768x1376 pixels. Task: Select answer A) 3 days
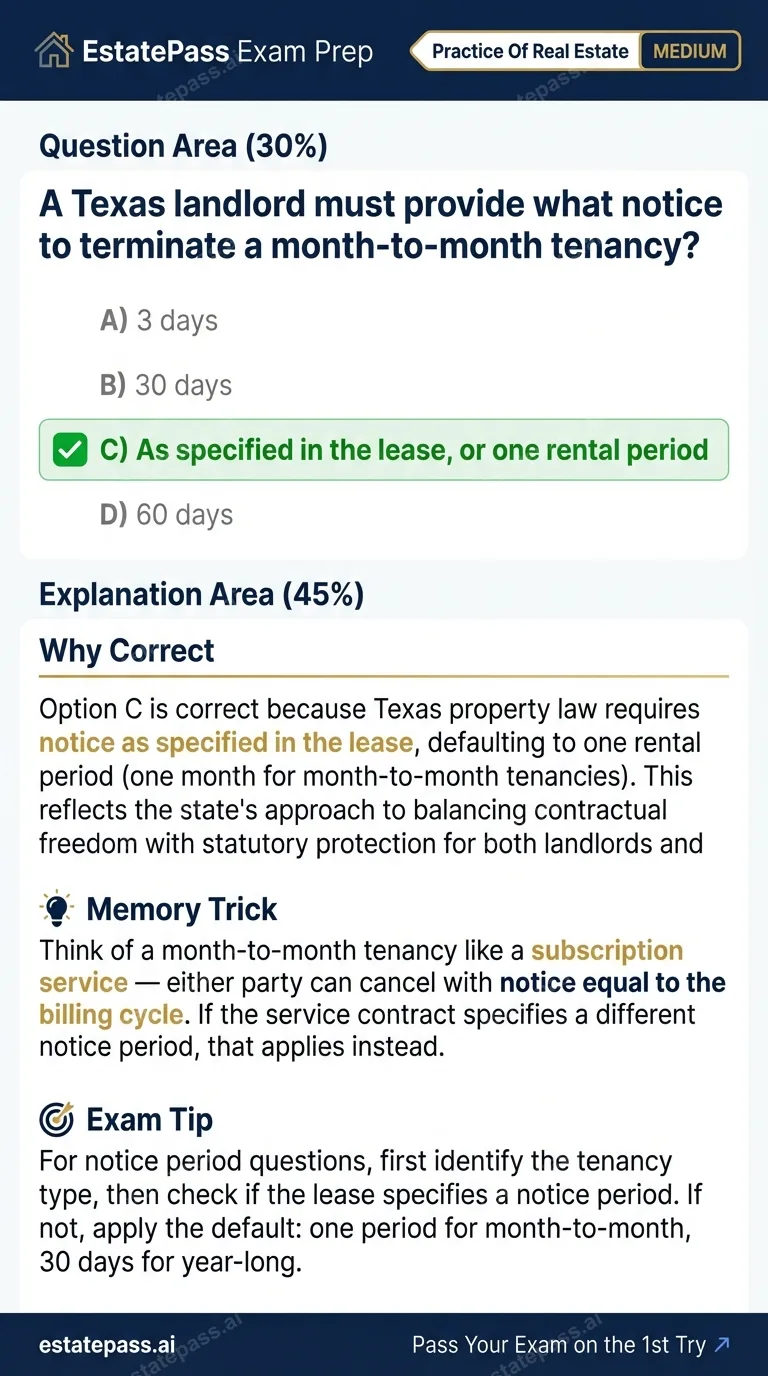coord(160,320)
